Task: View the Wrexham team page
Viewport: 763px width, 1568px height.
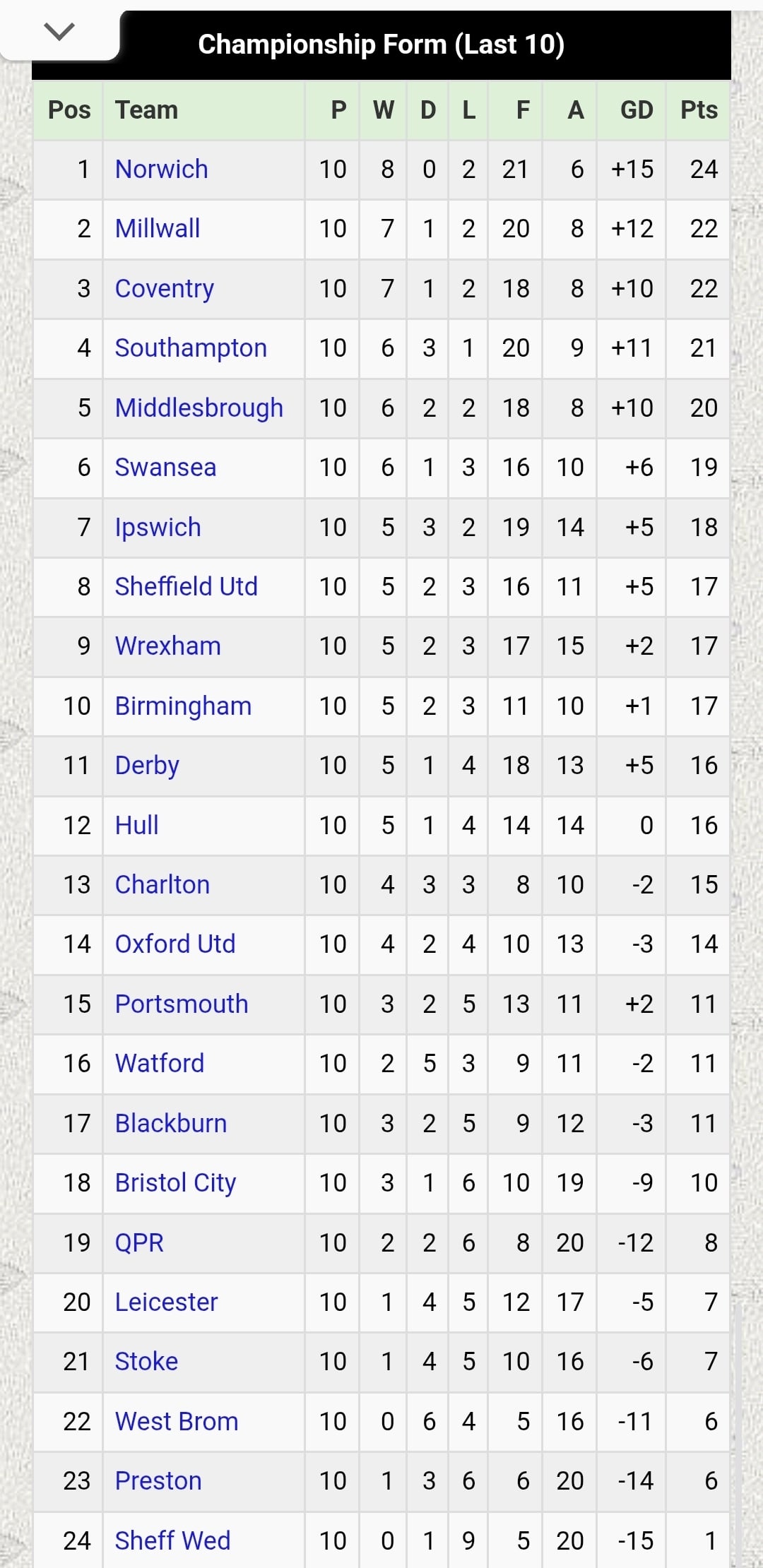Action: tap(167, 646)
